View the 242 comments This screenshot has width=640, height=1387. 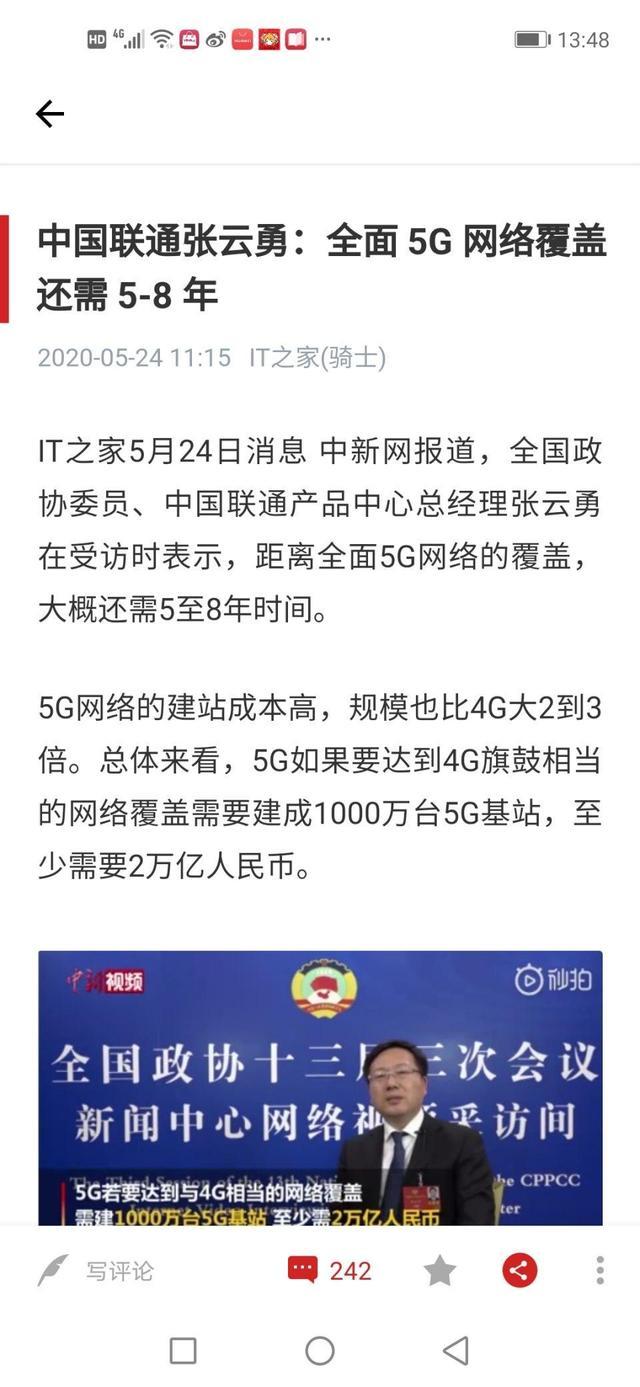(330, 1271)
